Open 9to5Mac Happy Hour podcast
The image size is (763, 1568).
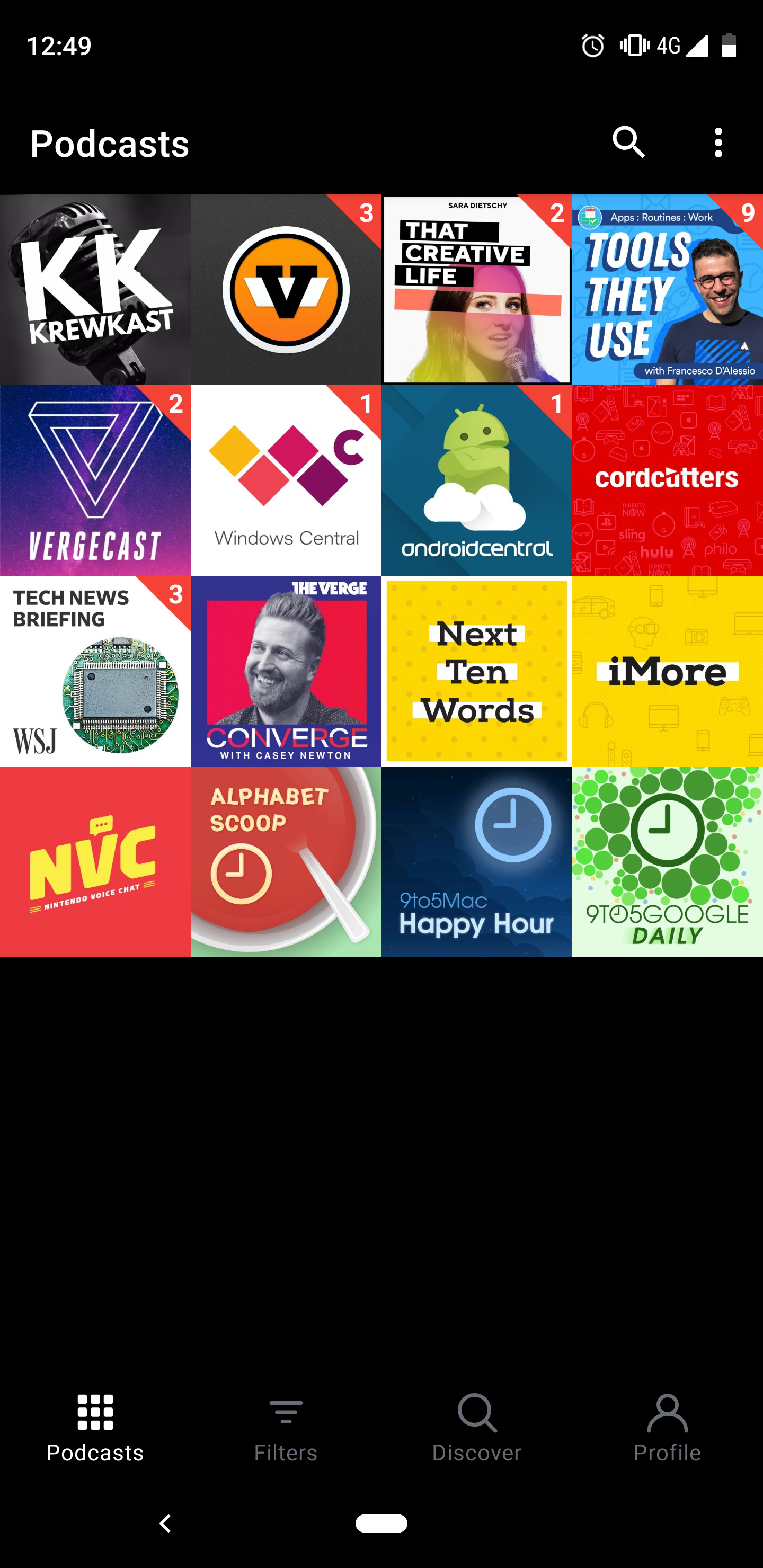[x=477, y=861]
